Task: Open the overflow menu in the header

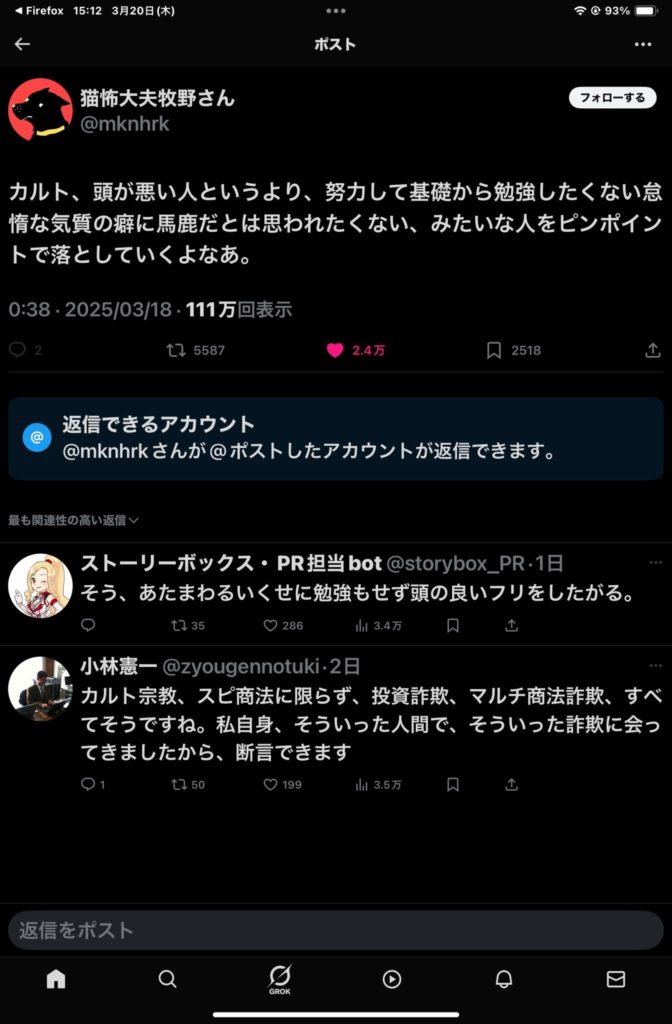Action: [x=642, y=44]
